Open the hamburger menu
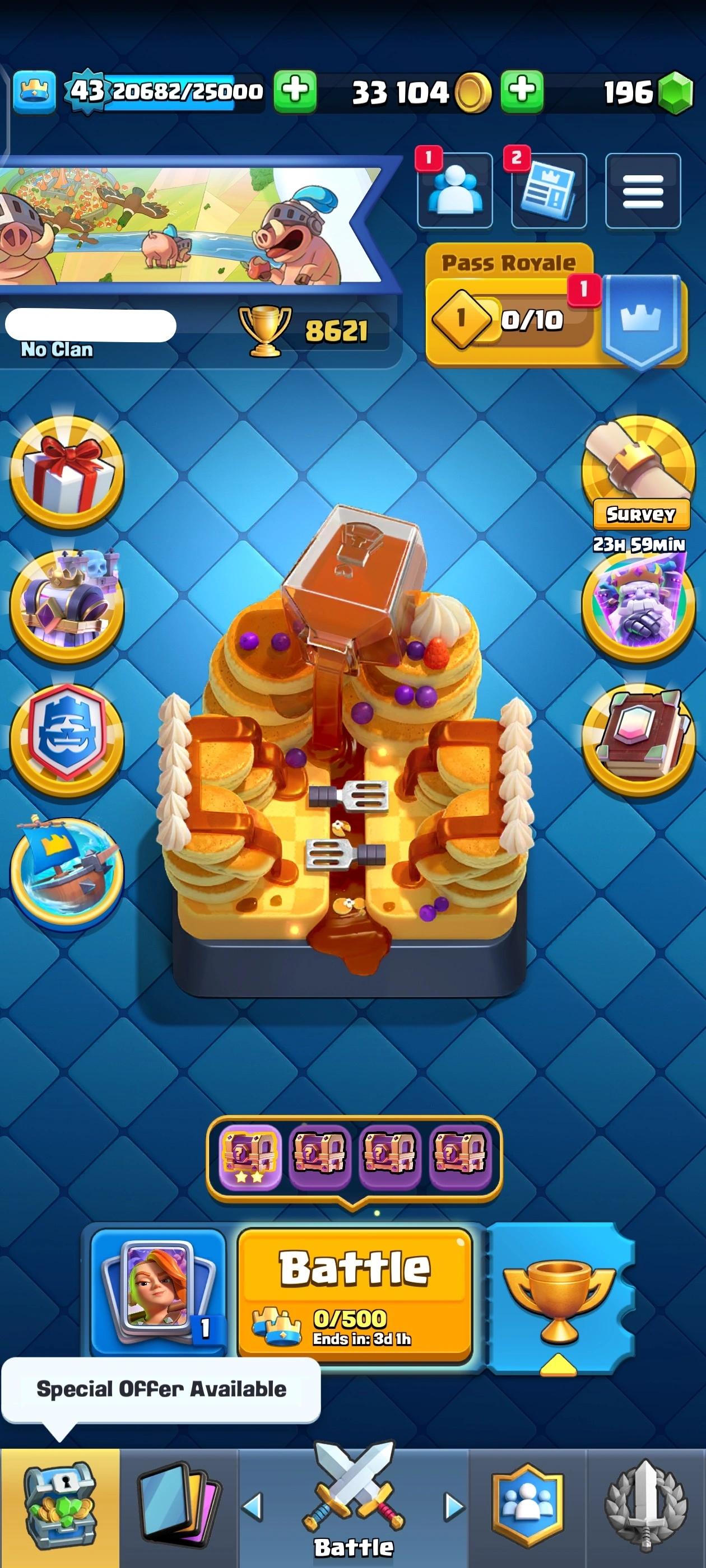 click(x=643, y=191)
